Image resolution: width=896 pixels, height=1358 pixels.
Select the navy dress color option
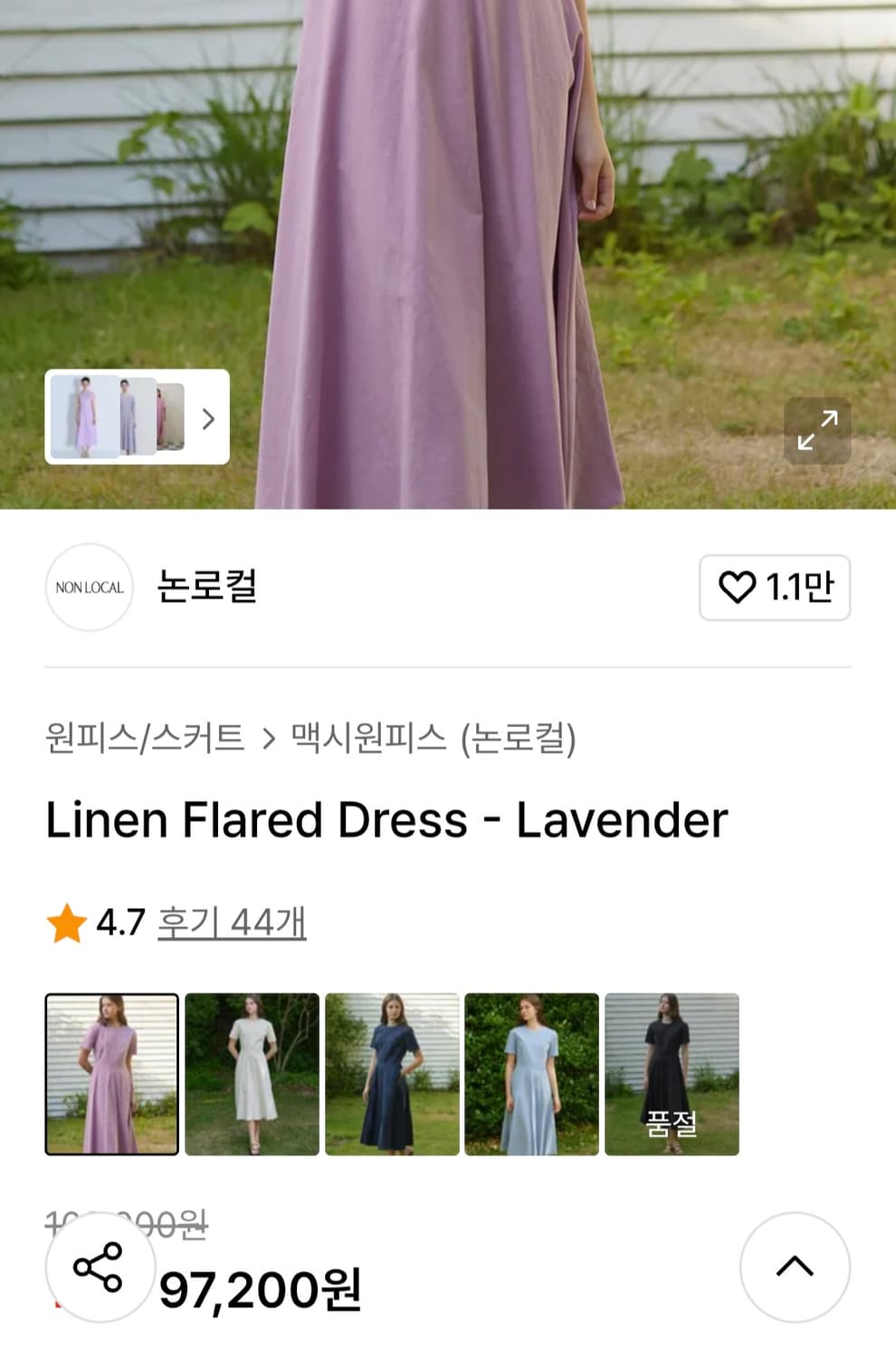[x=392, y=1073]
